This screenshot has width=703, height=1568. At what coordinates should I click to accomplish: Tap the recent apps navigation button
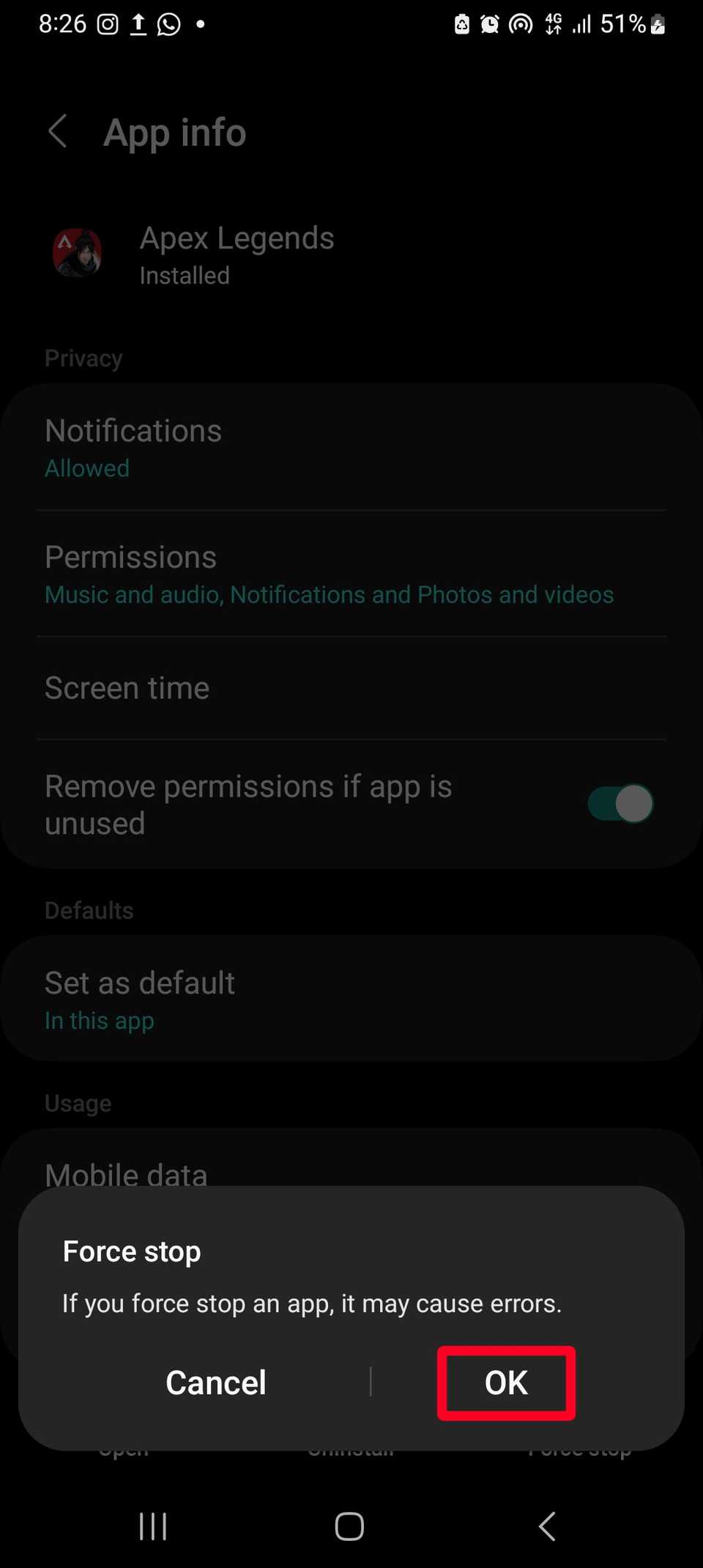(x=152, y=1526)
